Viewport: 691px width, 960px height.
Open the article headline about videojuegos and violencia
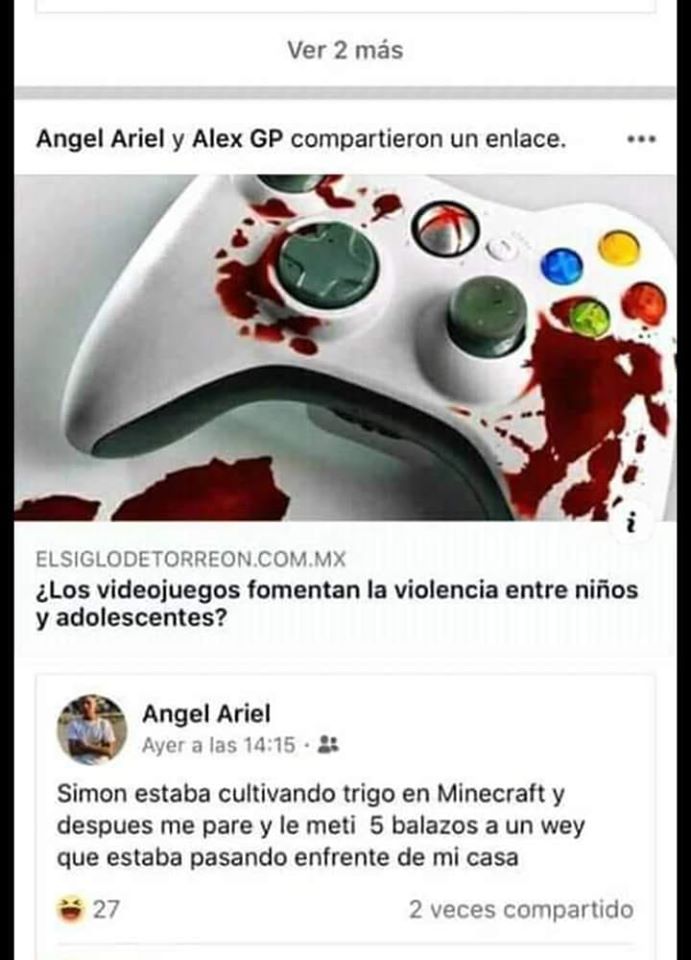click(336, 604)
